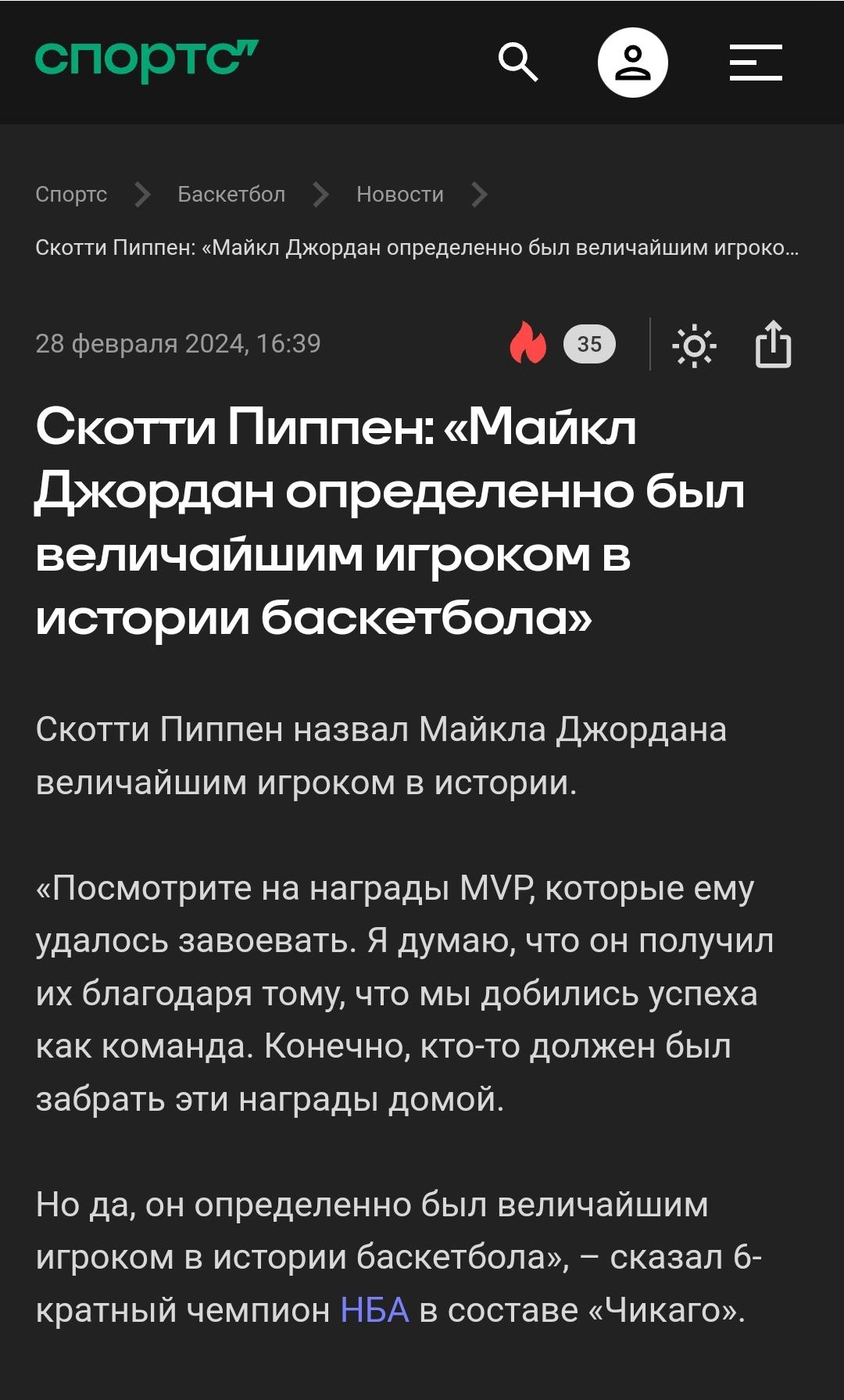Tap the Спортс logo
844x1400 pixels.
coord(146,60)
